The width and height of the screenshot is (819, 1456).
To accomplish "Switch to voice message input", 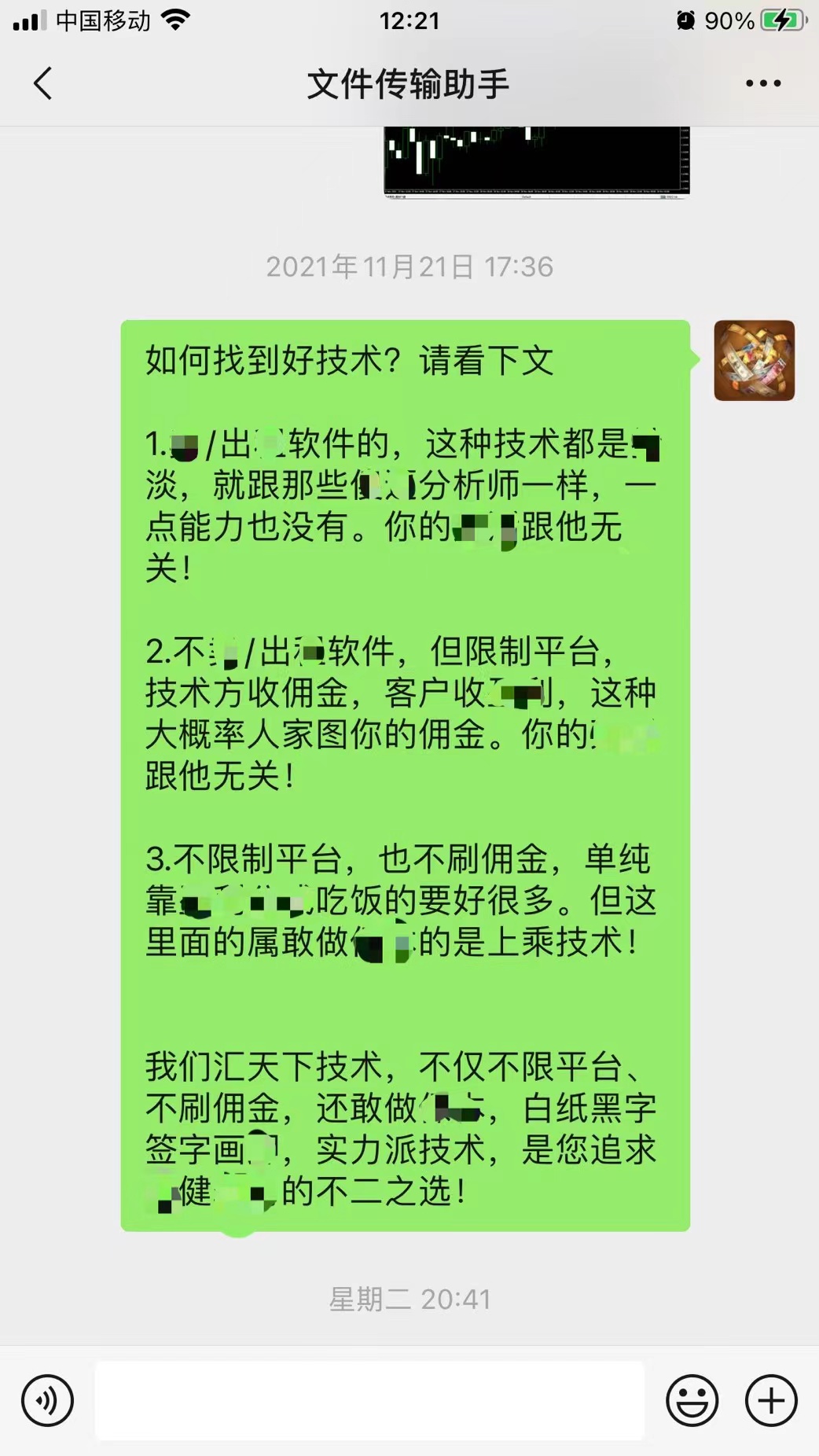I will (x=48, y=1400).
